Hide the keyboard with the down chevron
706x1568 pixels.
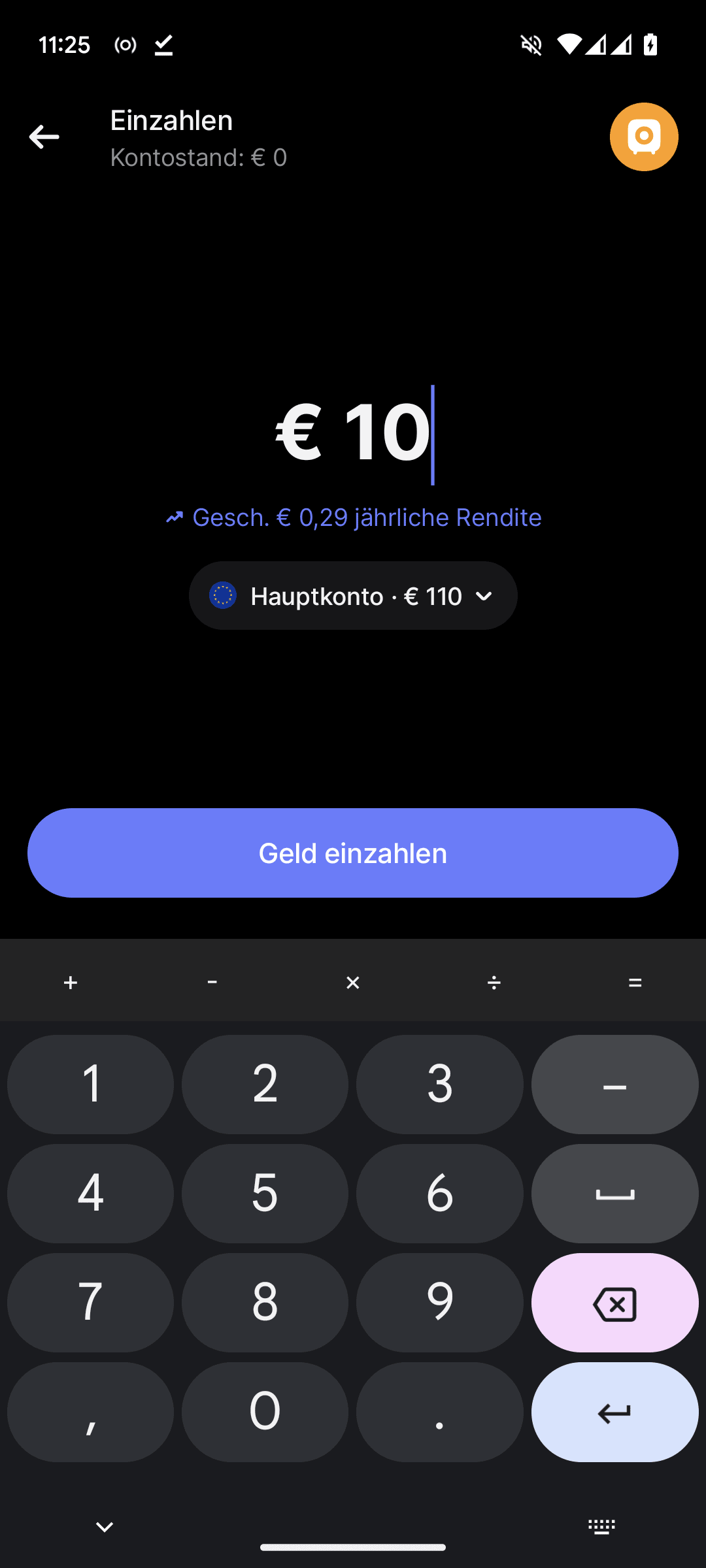(x=105, y=1527)
